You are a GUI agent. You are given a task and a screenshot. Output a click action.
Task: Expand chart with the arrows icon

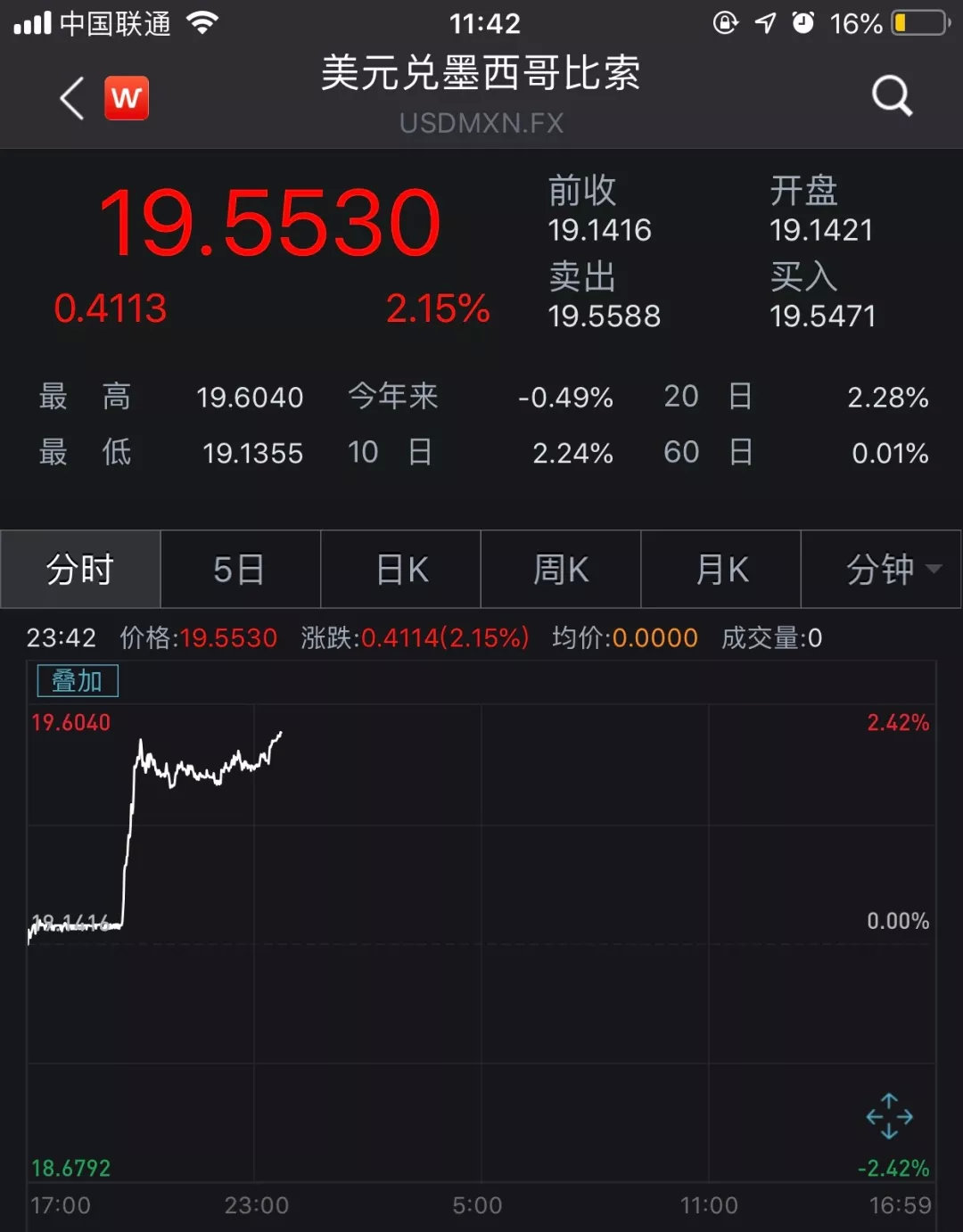(x=889, y=1116)
